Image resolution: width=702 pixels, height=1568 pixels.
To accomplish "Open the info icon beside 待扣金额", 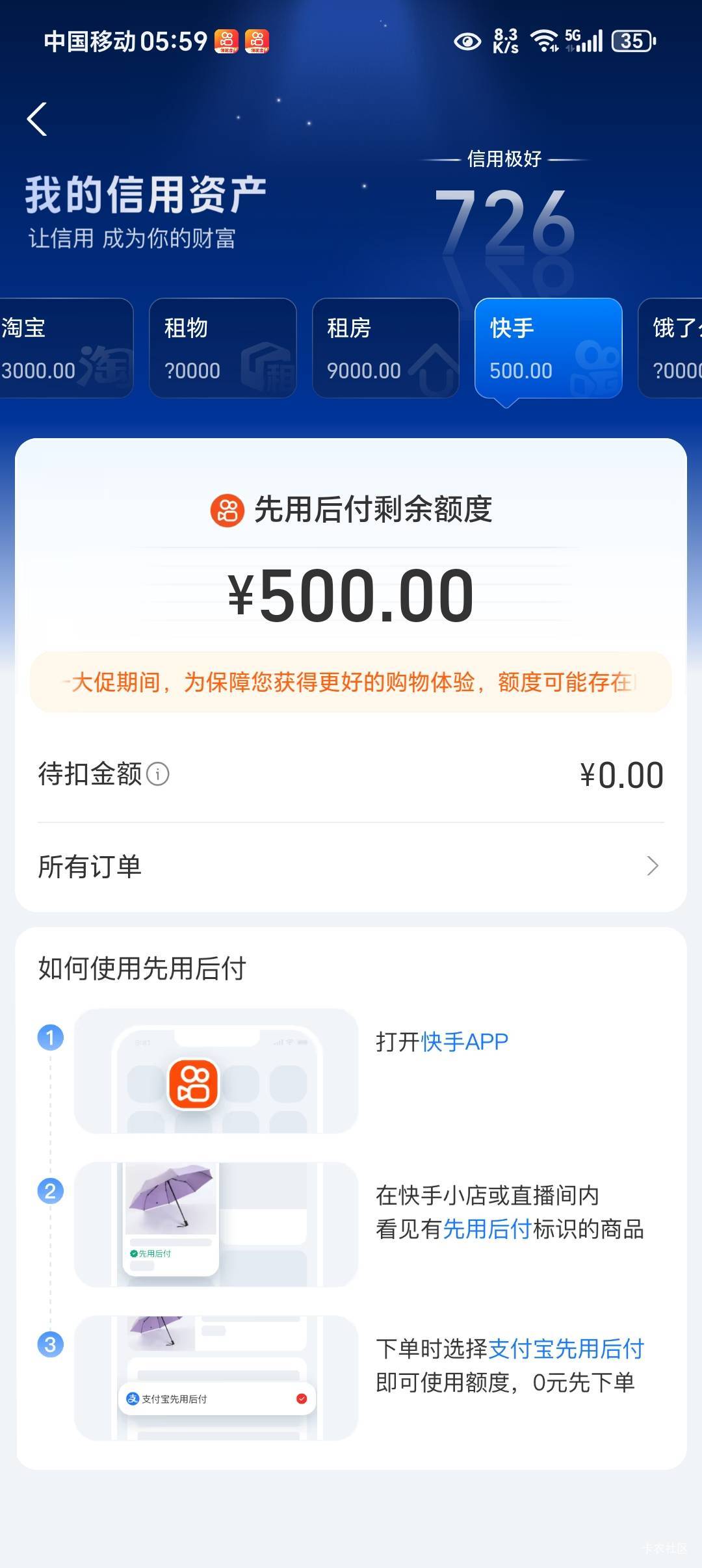I will 158,774.
